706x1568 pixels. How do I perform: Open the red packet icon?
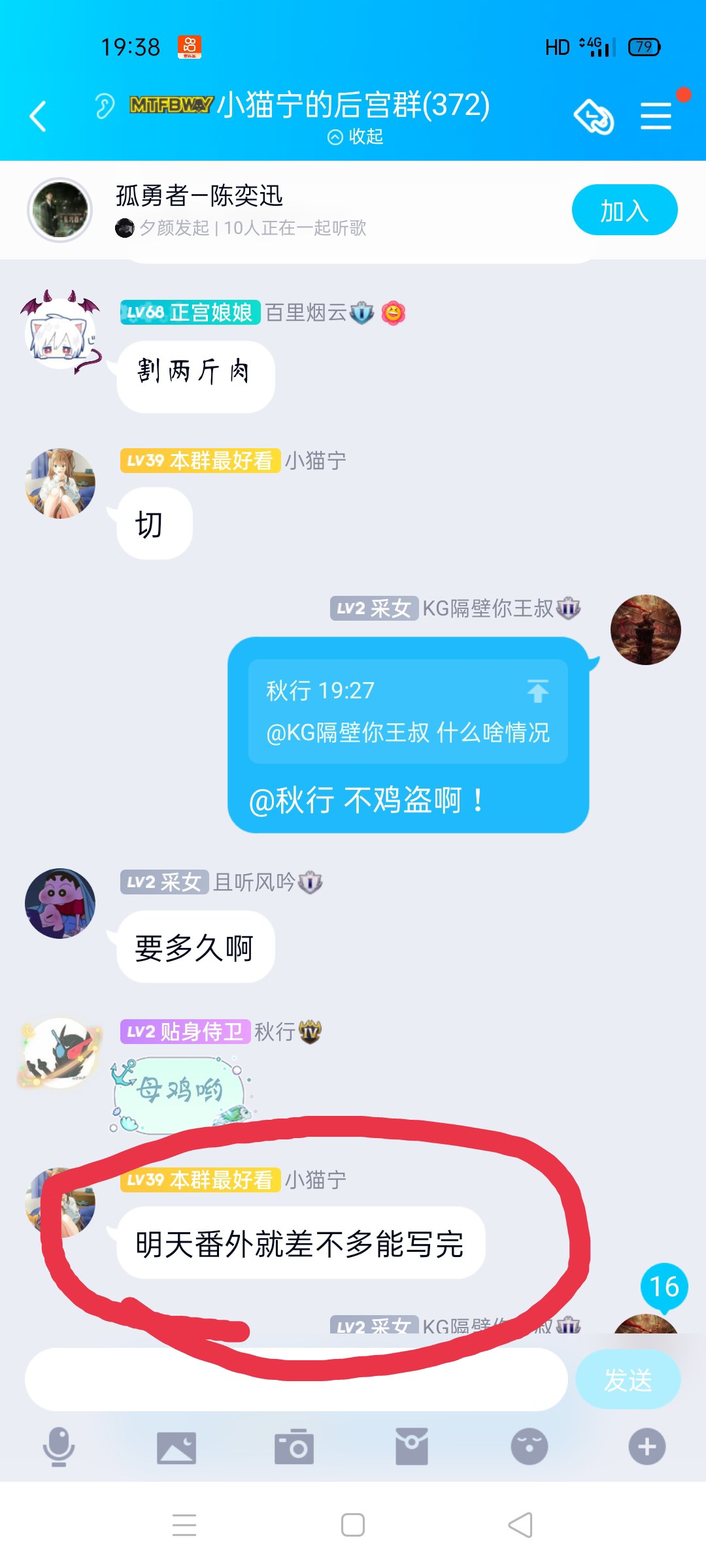tap(412, 1447)
